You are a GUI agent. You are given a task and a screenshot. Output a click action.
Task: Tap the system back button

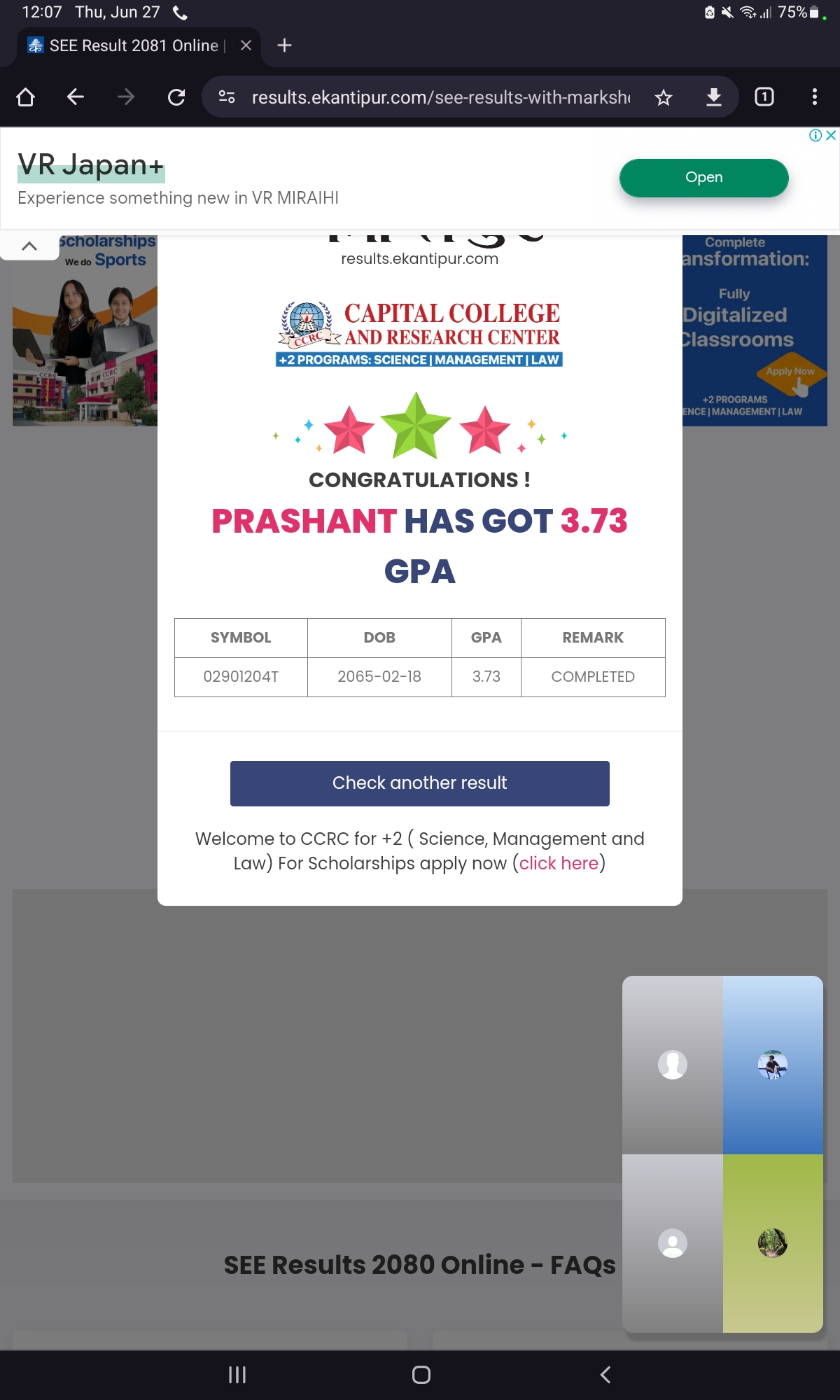pyautogui.click(x=605, y=1375)
